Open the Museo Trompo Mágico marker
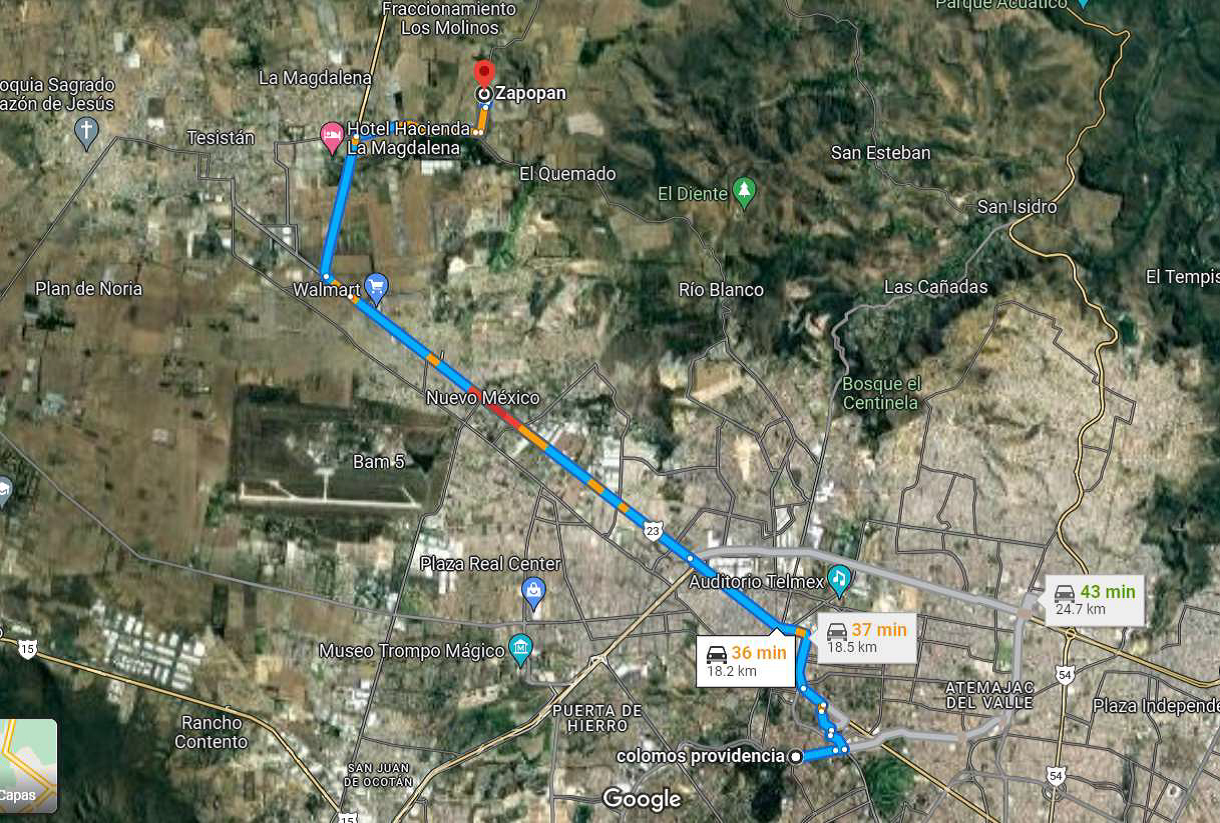This screenshot has width=1220, height=823. point(520,650)
